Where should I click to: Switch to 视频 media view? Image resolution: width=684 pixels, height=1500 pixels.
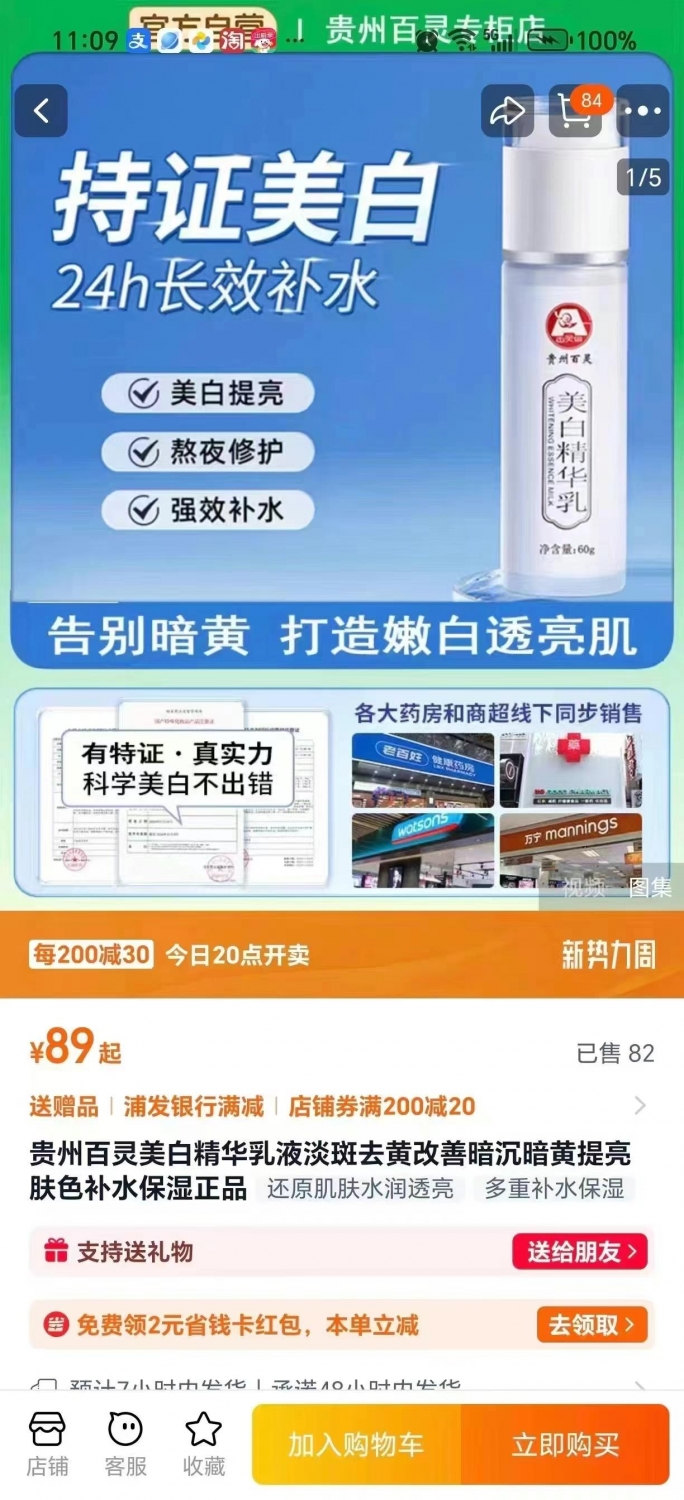582,887
